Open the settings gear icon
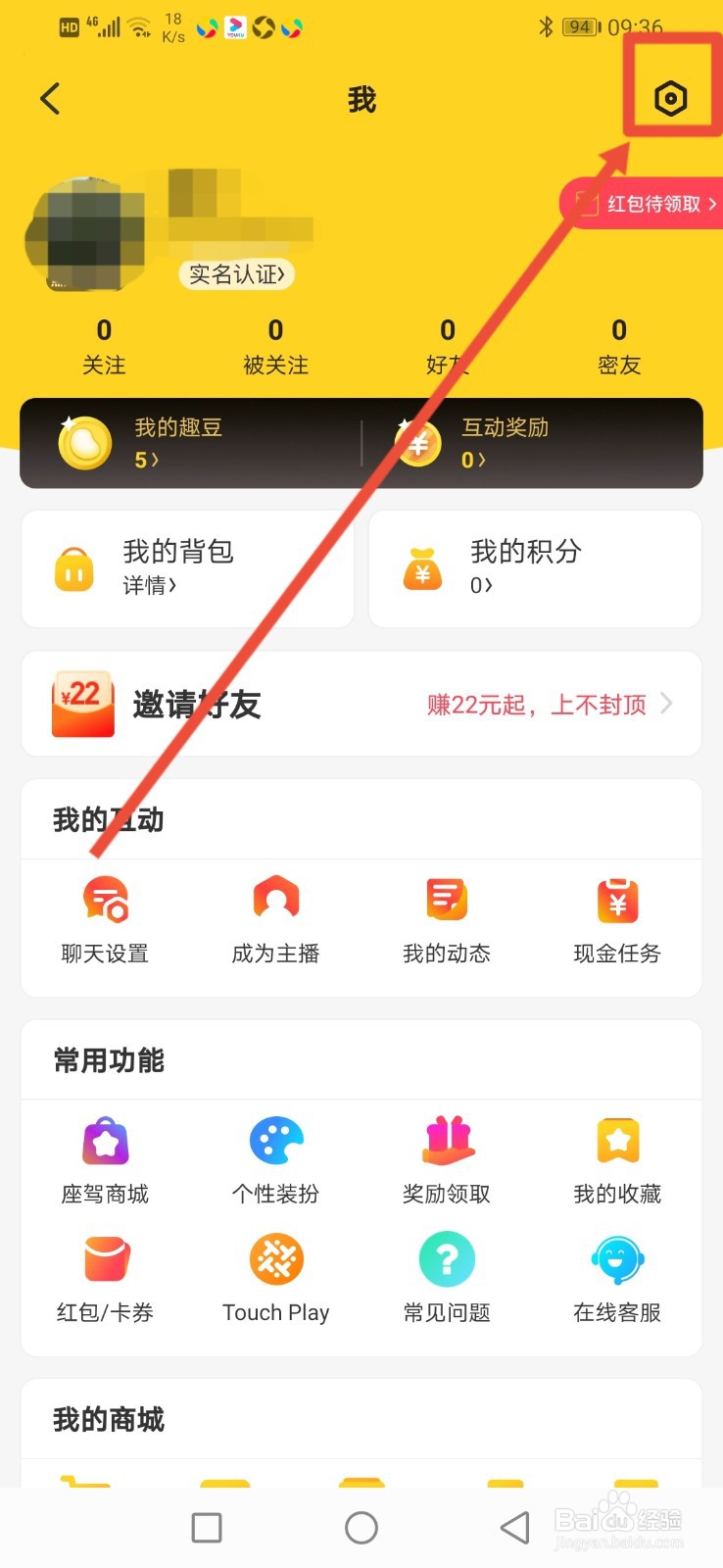The width and height of the screenshot is (723, 1568). pyautogui.click(x=670, y=97)
